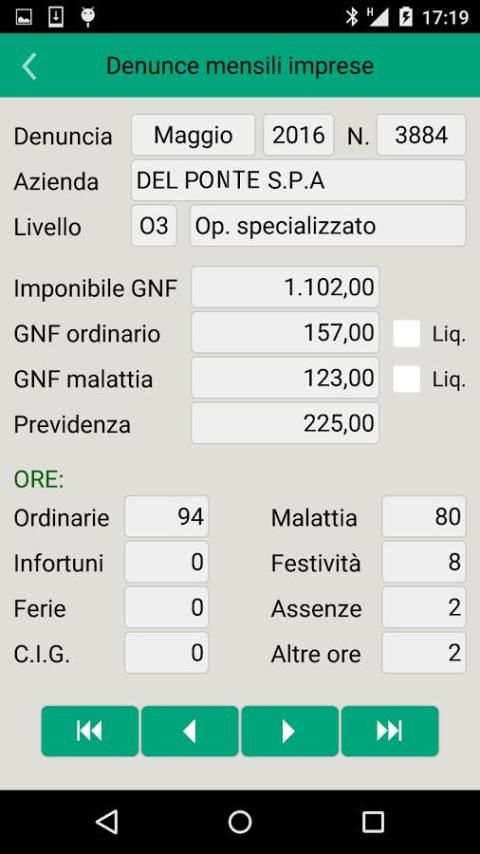
Task: Tap the Imponibile GNF amount field
Action: pyautogui.click(x=285, y=287)
